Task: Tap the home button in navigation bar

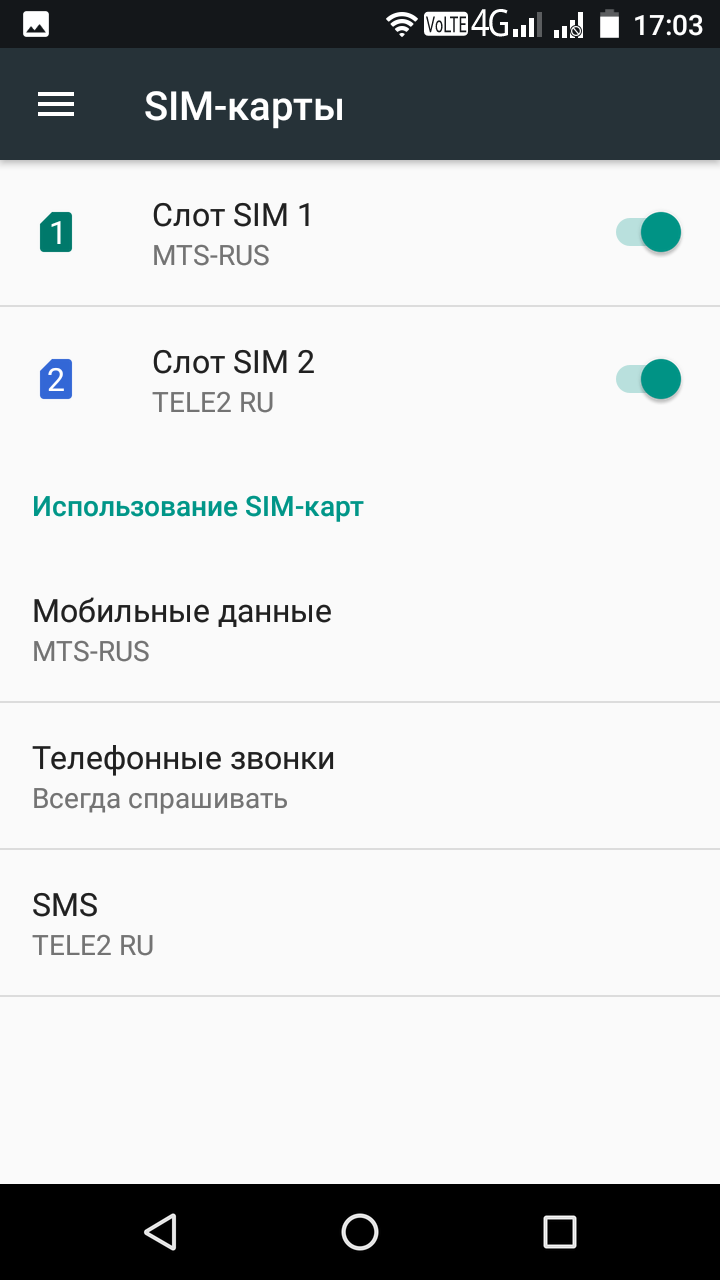Action: tap(360, 1232)
